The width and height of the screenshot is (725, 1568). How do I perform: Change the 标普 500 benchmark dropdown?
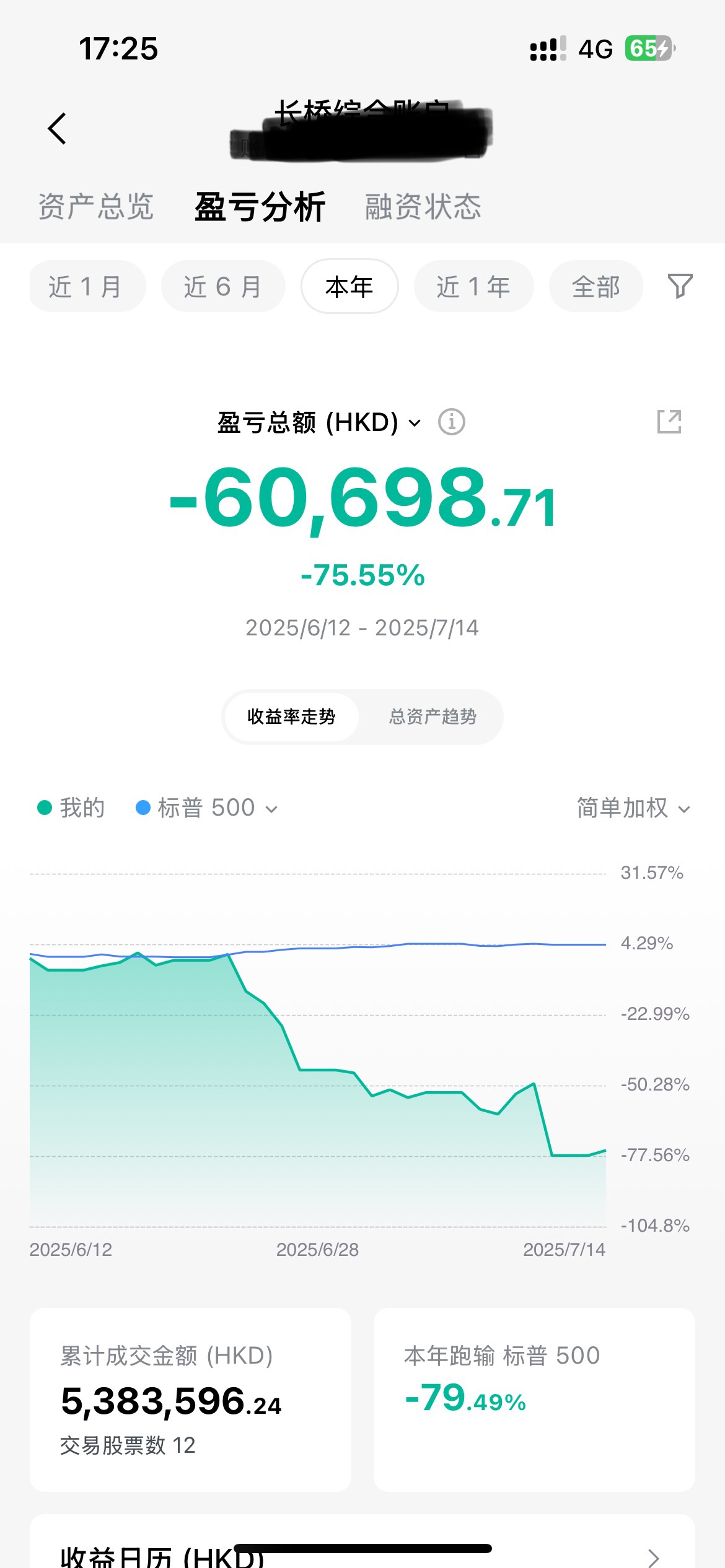207,808
